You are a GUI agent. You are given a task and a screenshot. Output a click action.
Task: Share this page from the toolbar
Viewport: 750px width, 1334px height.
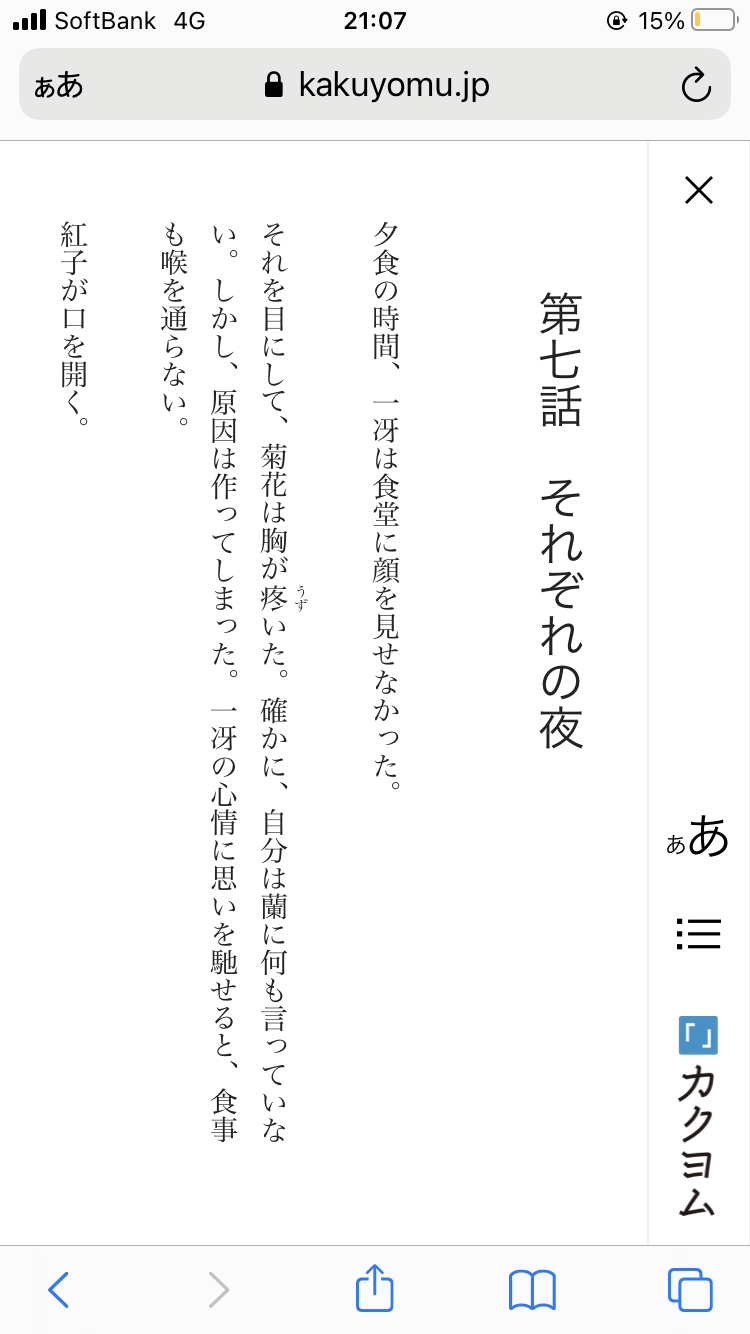click(375, 1287)
